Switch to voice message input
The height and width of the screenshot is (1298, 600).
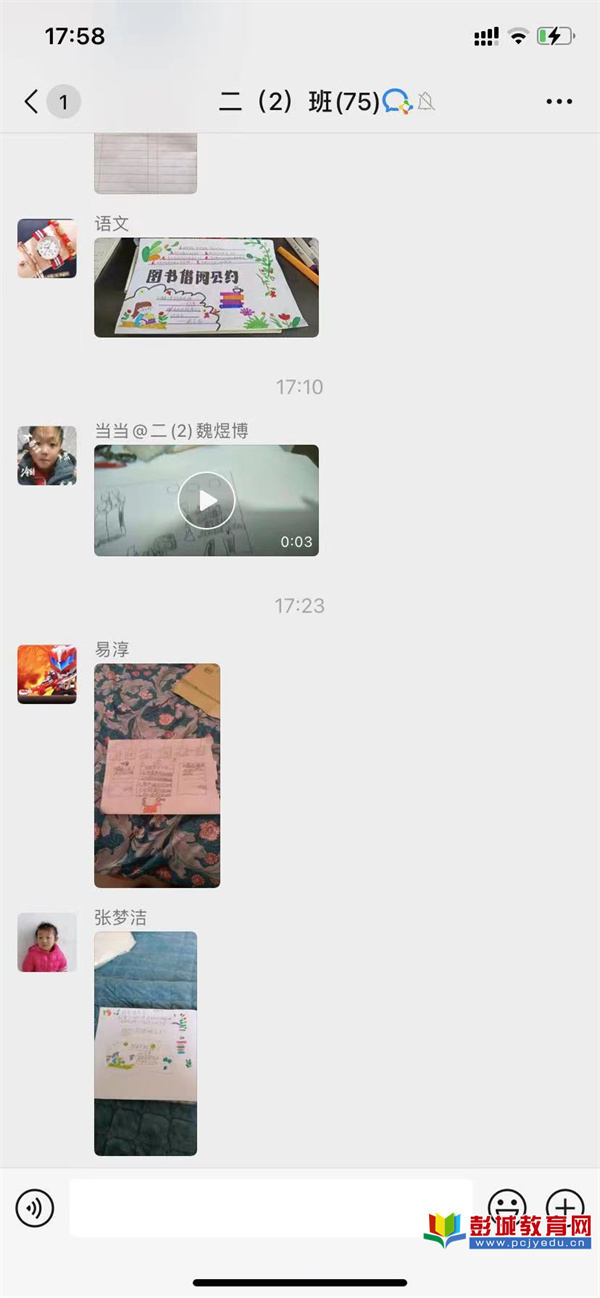[35, 1209]
